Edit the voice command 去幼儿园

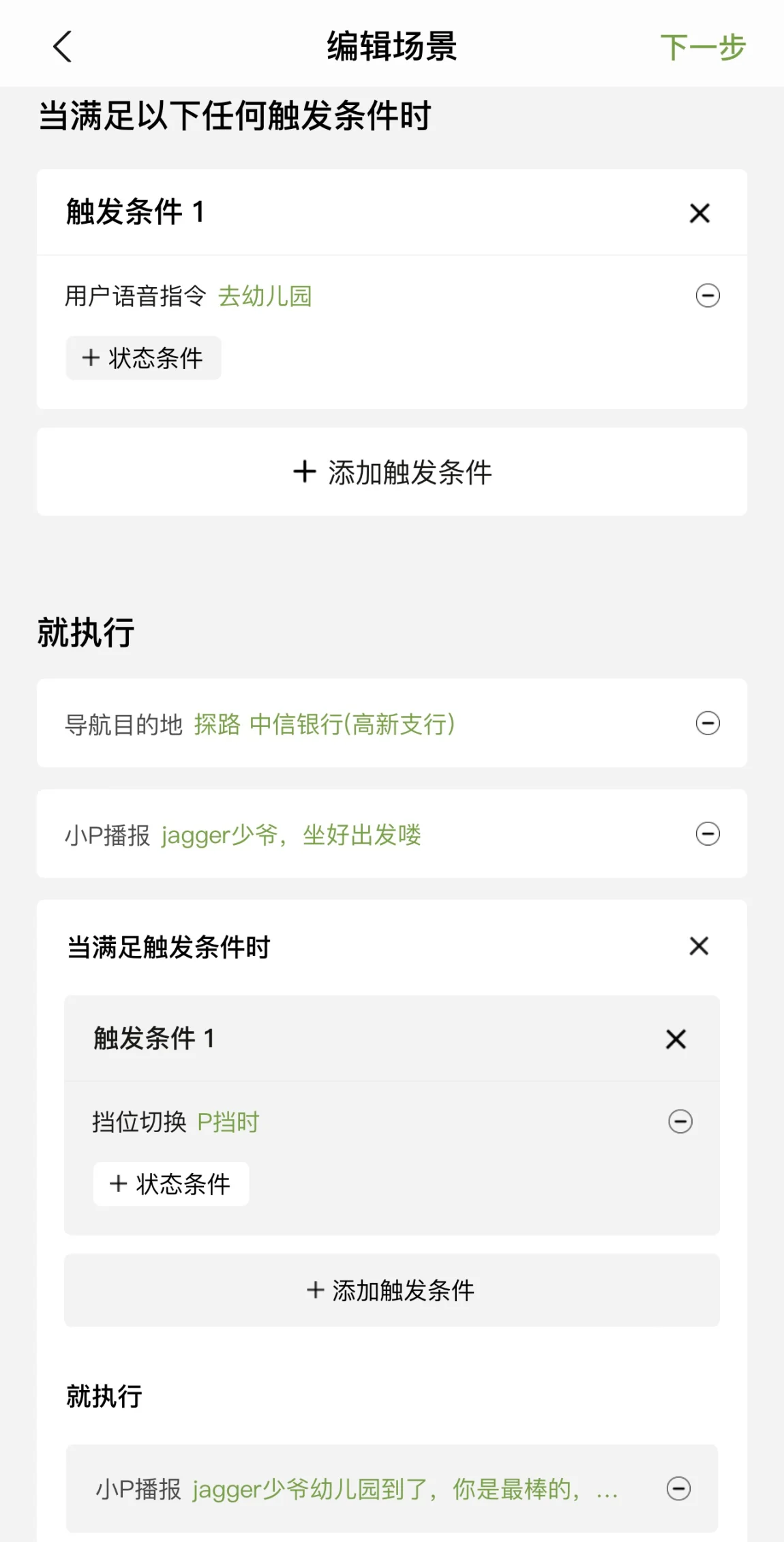tap(265, 296)
